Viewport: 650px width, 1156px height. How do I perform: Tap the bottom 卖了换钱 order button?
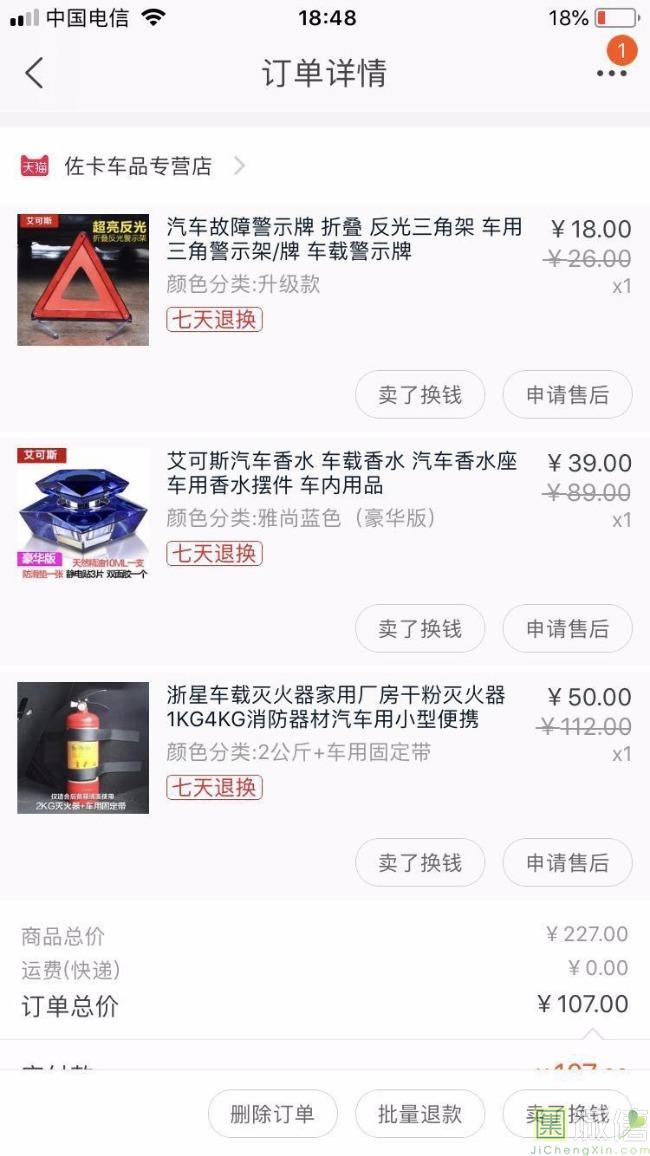pos(567,1114)
